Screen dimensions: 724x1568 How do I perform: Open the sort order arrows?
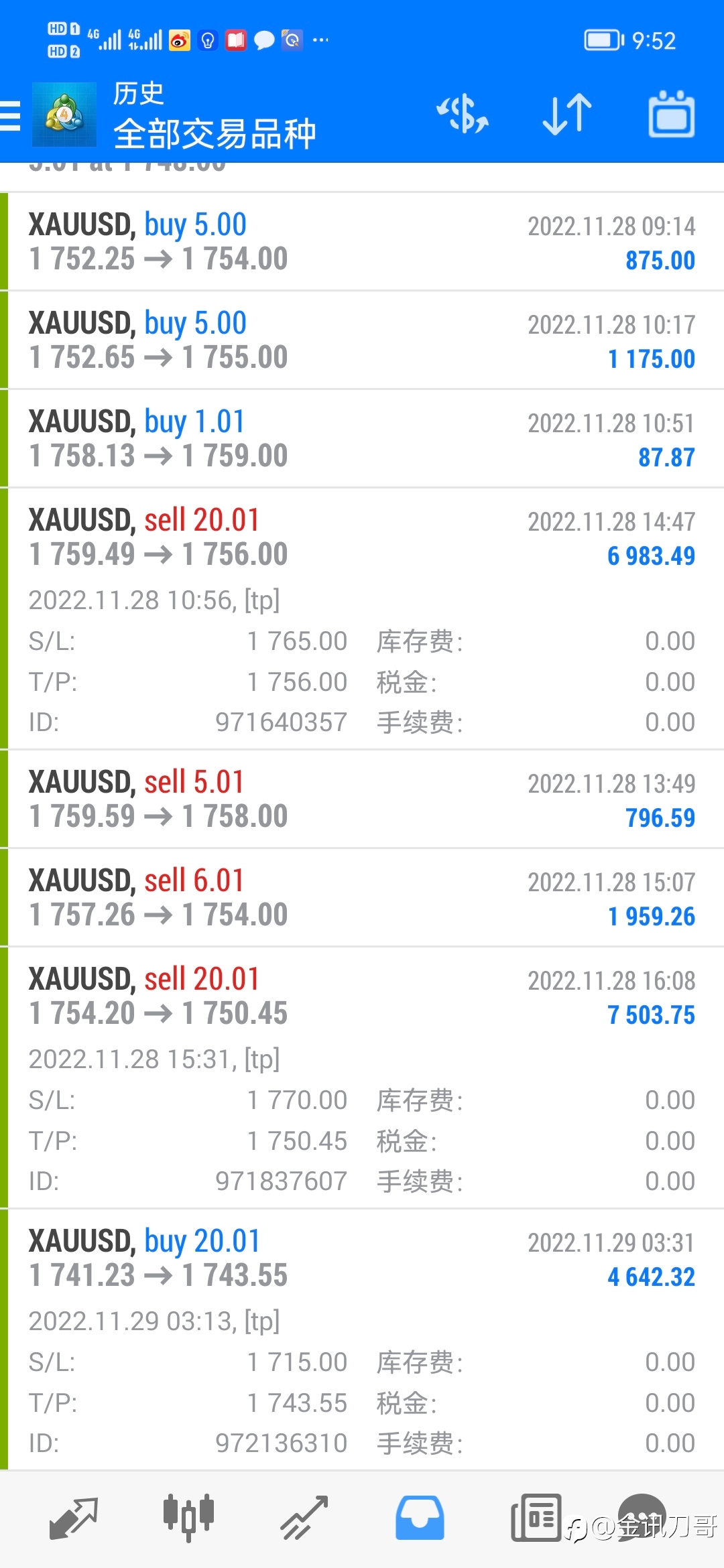567,114
